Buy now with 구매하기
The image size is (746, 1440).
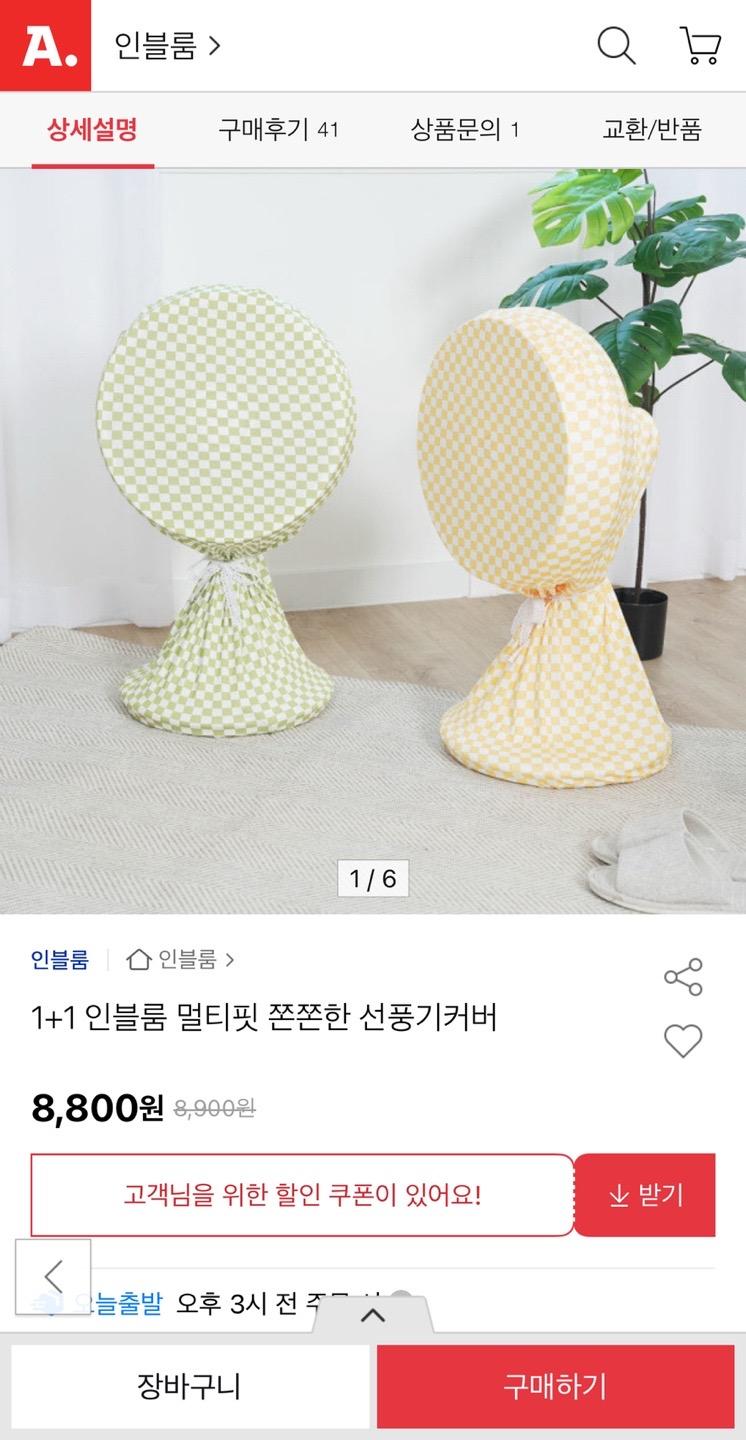click(x=554, y=1386)
